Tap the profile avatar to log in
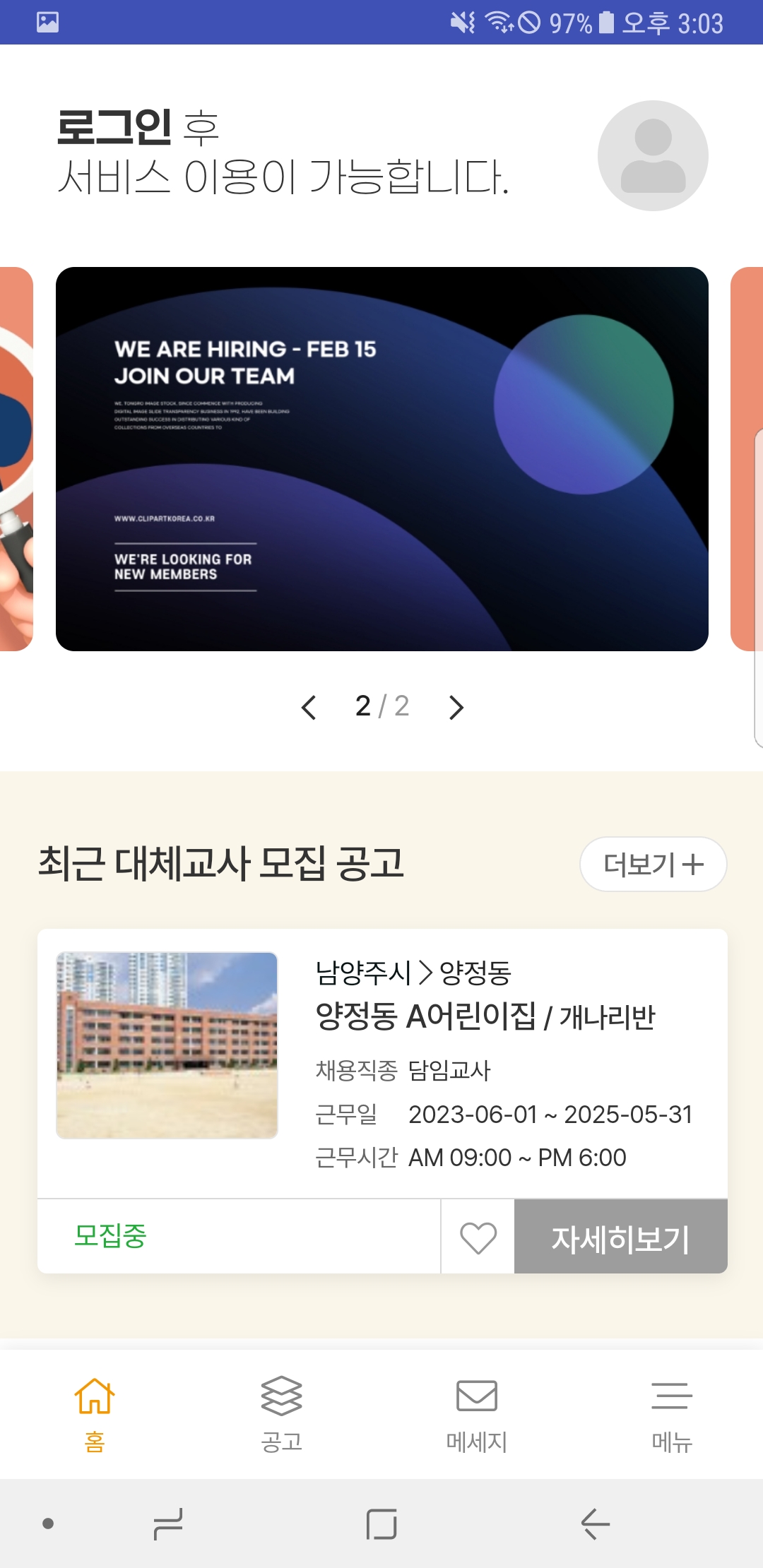This screenshot has width=763, height=1568. (x=653, y=156)
